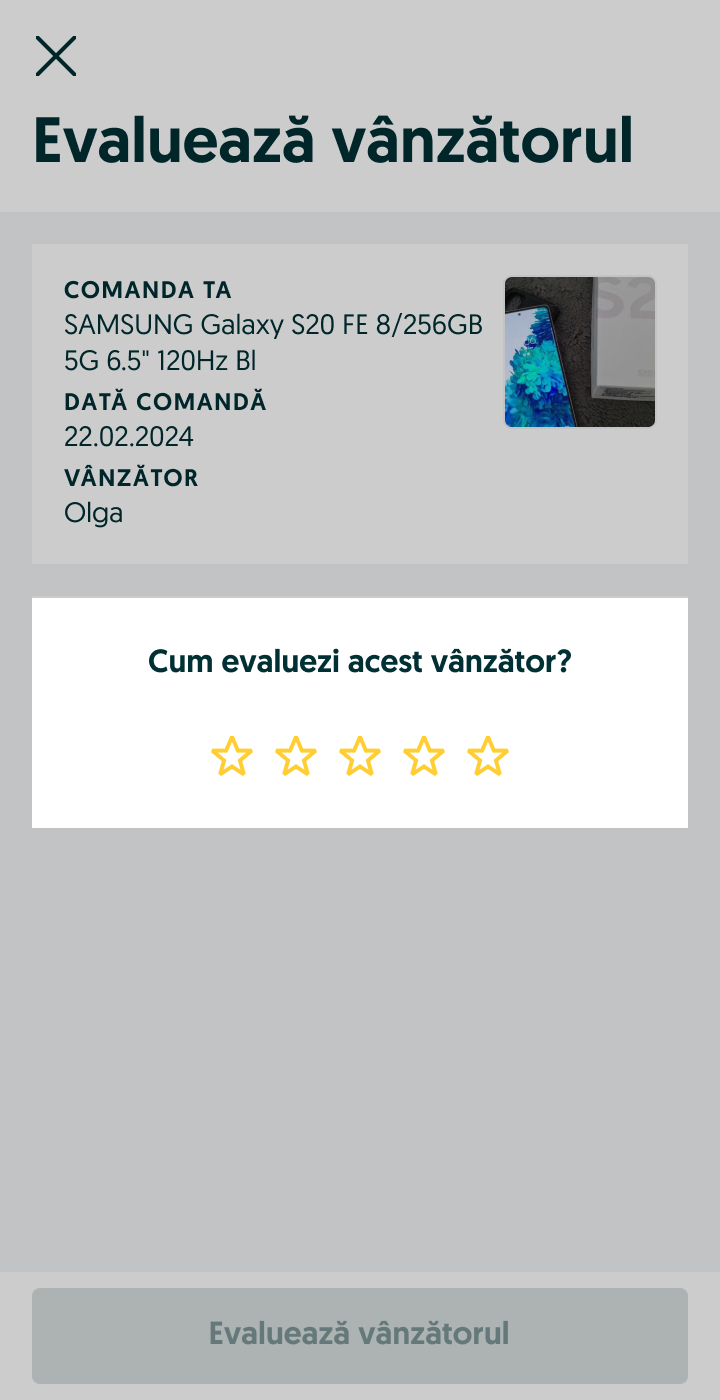Open the Samsung Galaxy S20 FE product image
The image size is (720, 1400).
pos(580,352)
